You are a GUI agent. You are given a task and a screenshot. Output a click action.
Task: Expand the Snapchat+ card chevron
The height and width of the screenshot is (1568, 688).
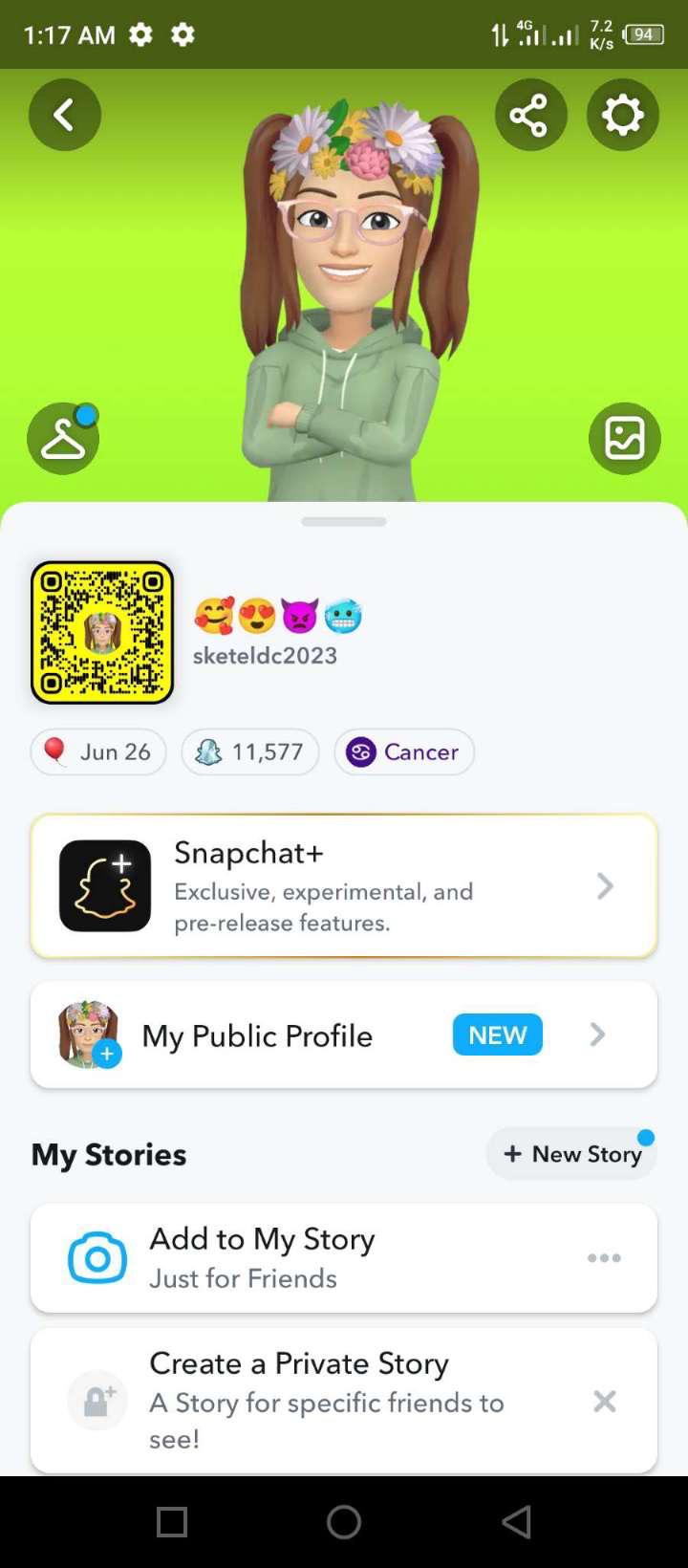point(606,885)
